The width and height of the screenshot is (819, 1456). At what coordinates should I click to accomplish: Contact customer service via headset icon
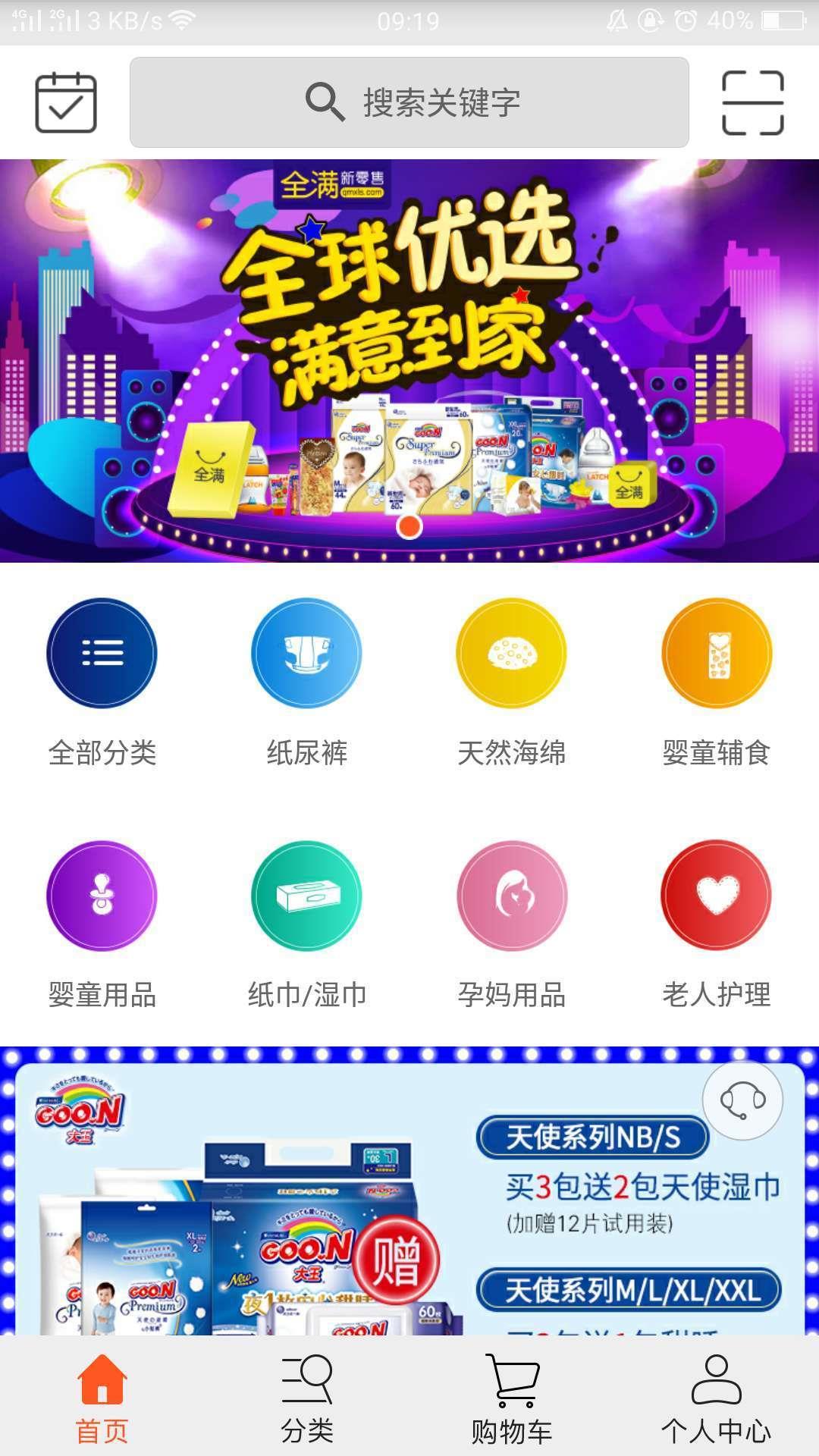742,1100
